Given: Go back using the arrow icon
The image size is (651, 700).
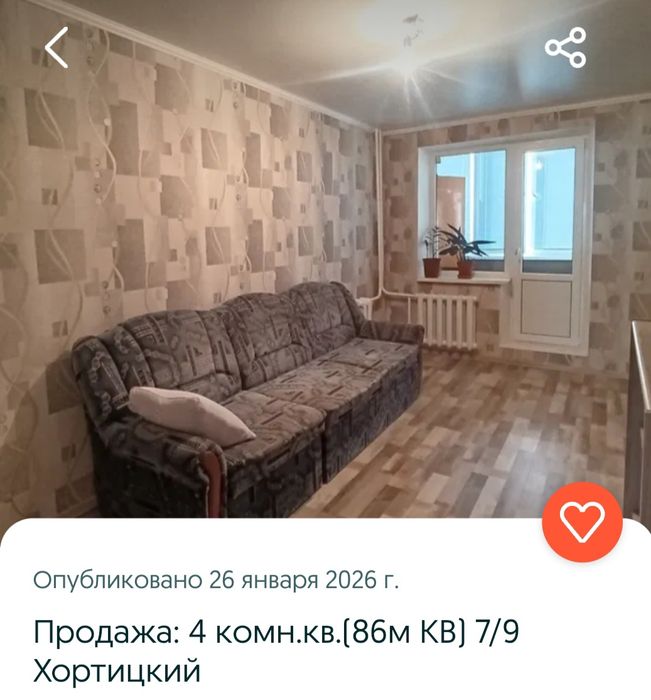Looking at the screenshot, I should (x=57, y=47).
